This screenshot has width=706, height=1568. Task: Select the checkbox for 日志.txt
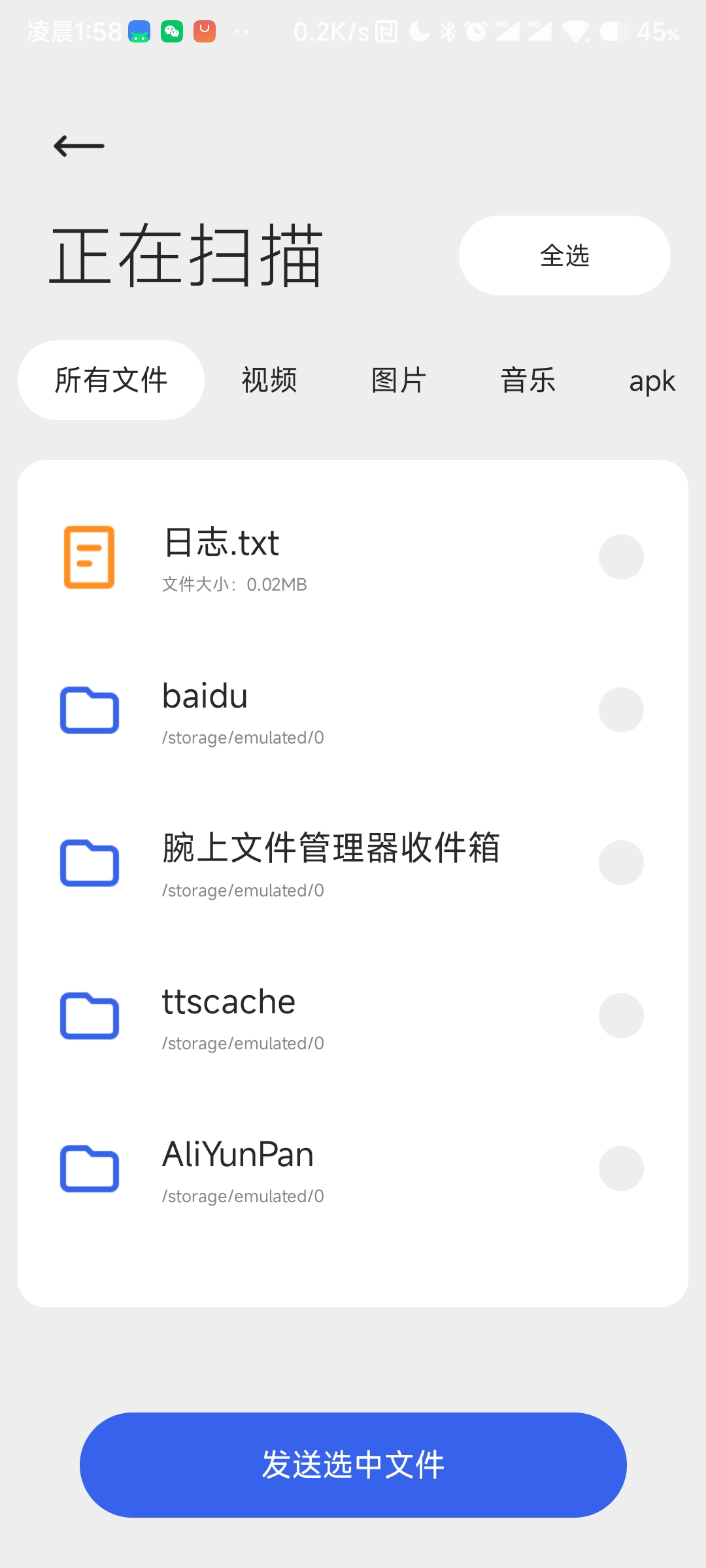621,557
